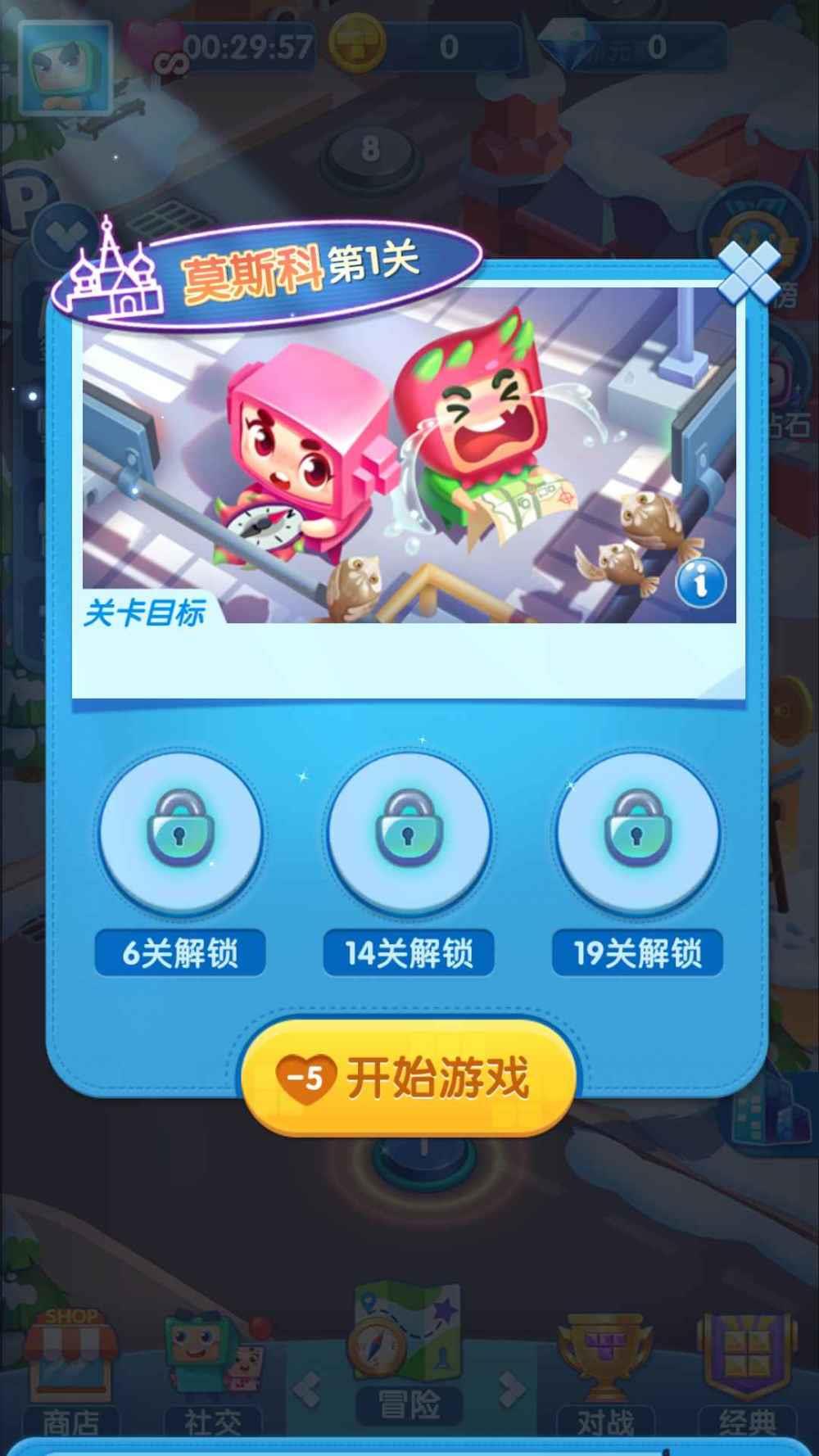
Task: Tap the 开始游戏 start game button
Action: tap(409, 1077)
